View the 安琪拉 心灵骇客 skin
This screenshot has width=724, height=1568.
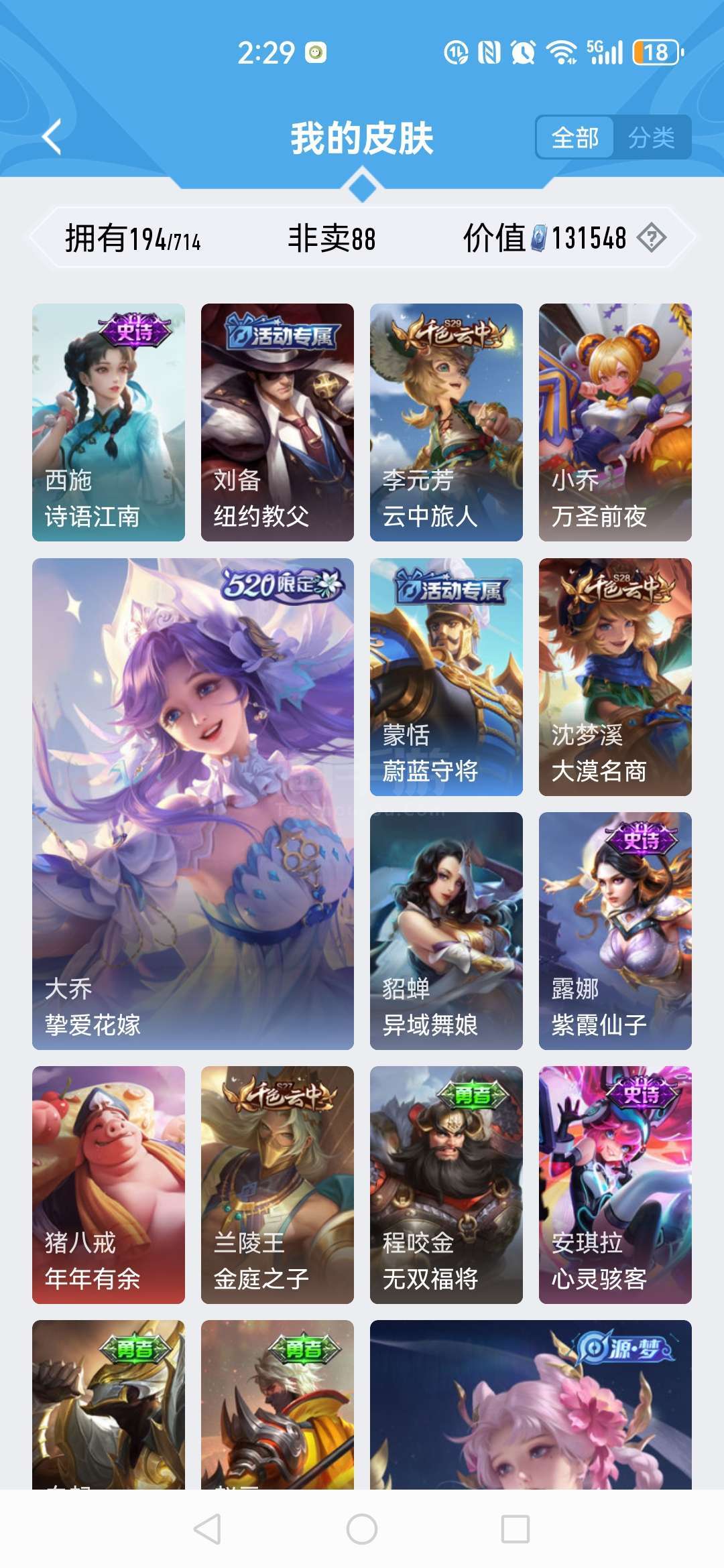click(615, 1185)
